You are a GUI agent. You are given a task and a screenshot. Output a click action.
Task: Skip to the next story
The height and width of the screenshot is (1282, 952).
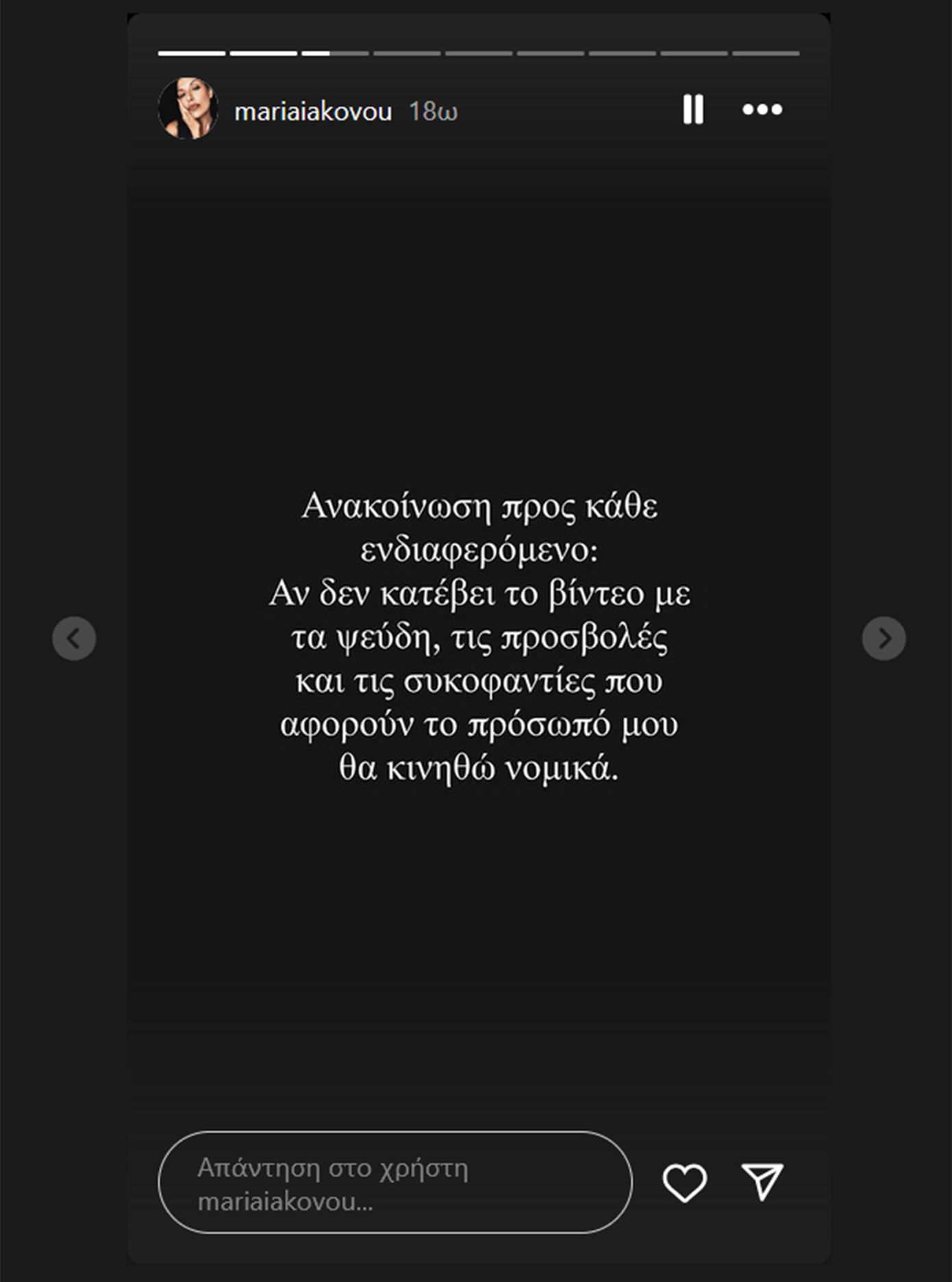884,639
